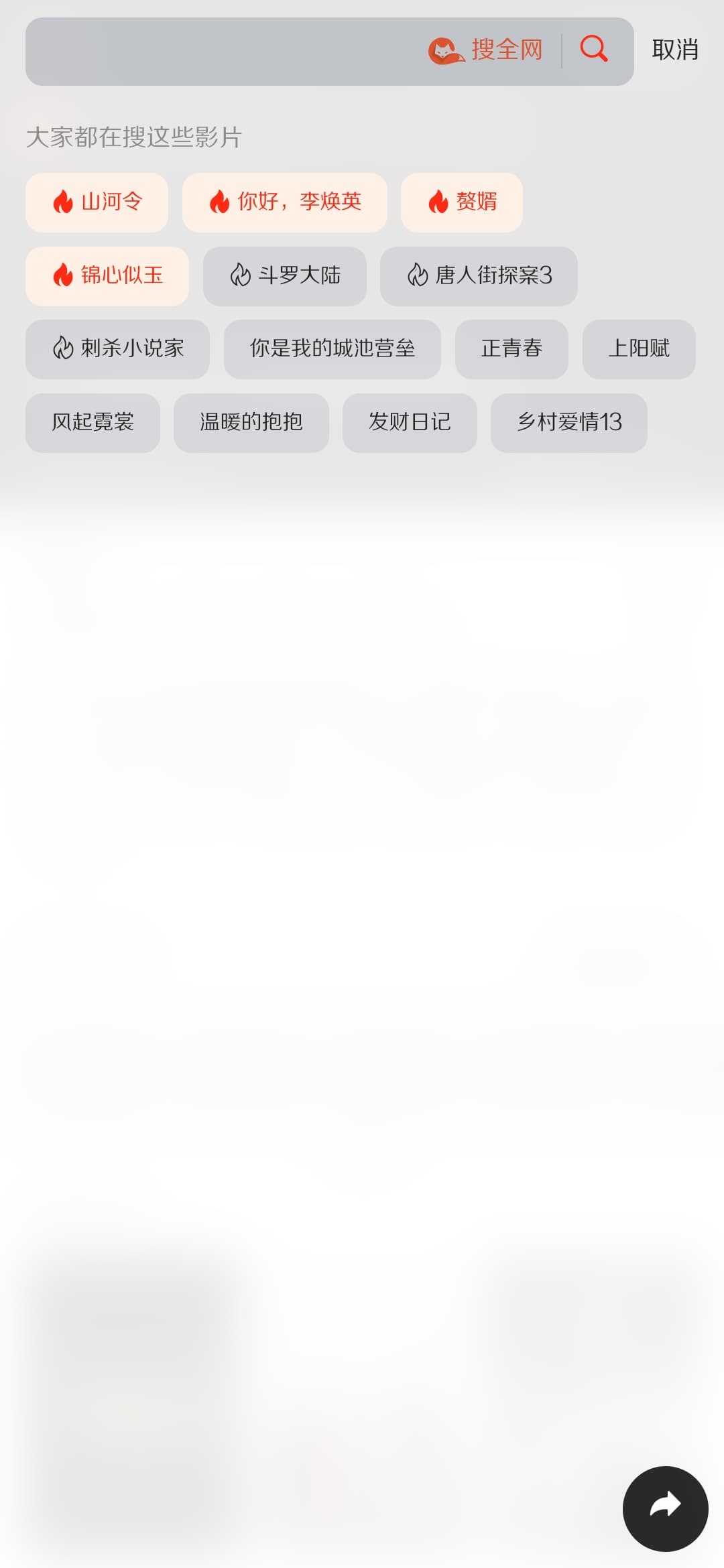Viewport: 724px width, 1568px height.
Task: Tap the 唐人街探案3 chip
Action: point(479,276)
